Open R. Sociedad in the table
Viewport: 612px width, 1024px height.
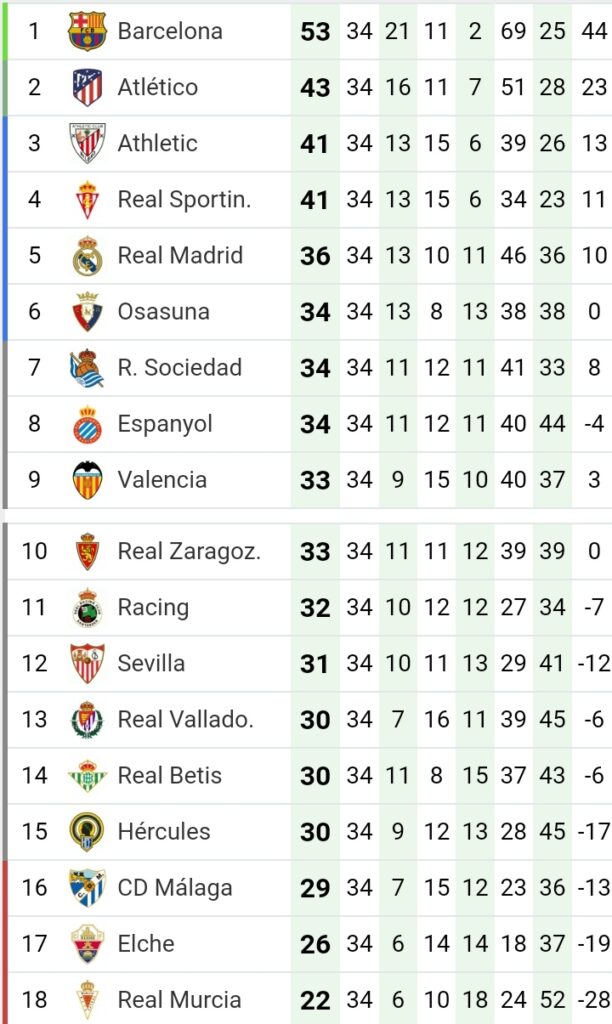(306, 368)
